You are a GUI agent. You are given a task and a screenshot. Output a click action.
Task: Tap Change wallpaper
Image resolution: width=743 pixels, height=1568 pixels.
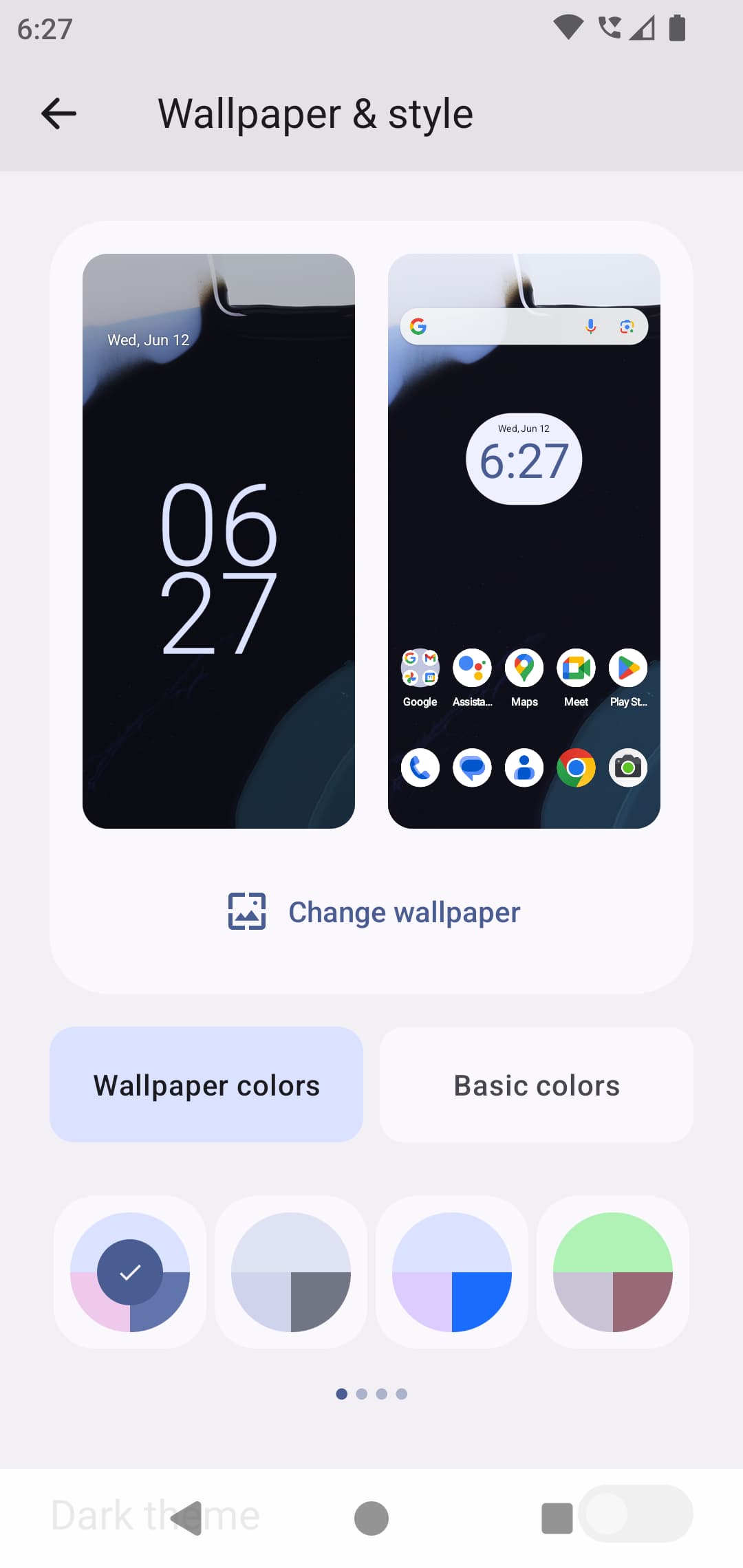(x=374, y=912)
